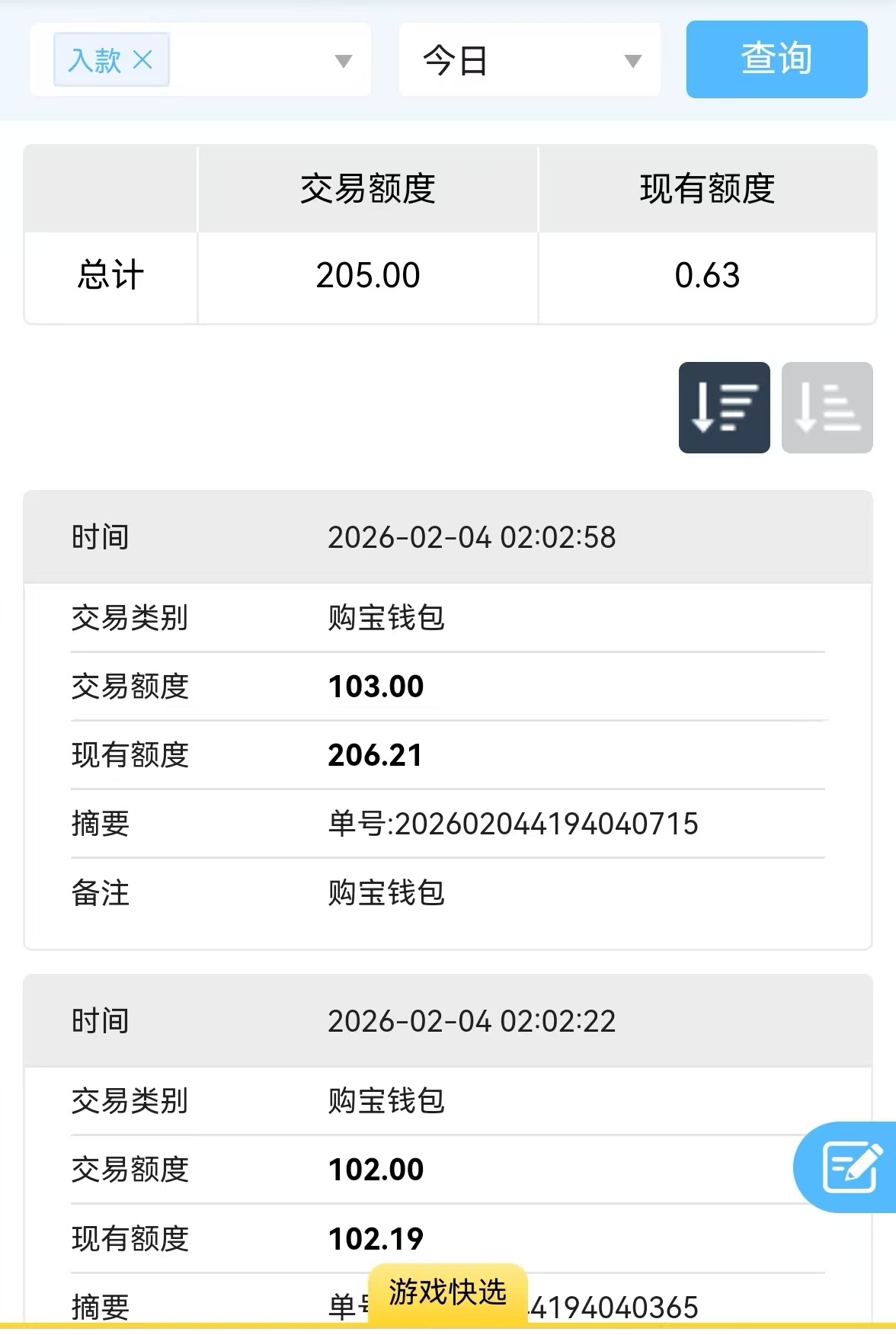The height and width of the screenshot is (1335, 896).
Task: Expand the transaction type dropdown
Action: [344, 61]
